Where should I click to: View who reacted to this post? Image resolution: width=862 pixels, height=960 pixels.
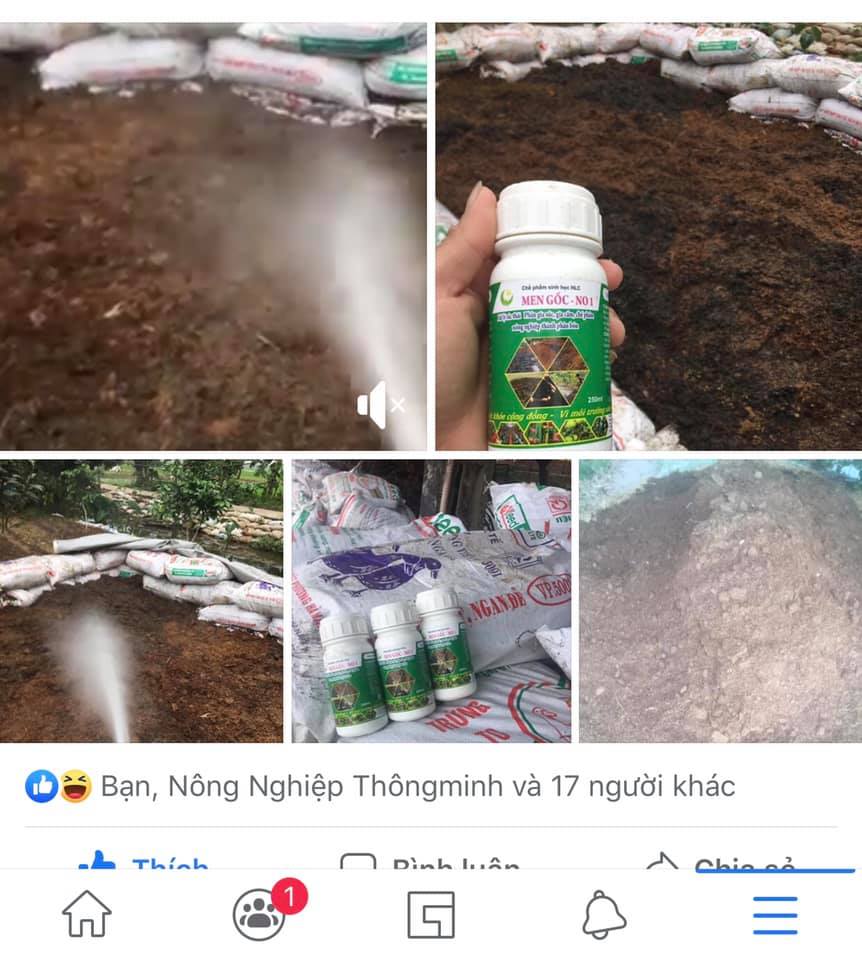pyautogui.click(x=380, y=787)
